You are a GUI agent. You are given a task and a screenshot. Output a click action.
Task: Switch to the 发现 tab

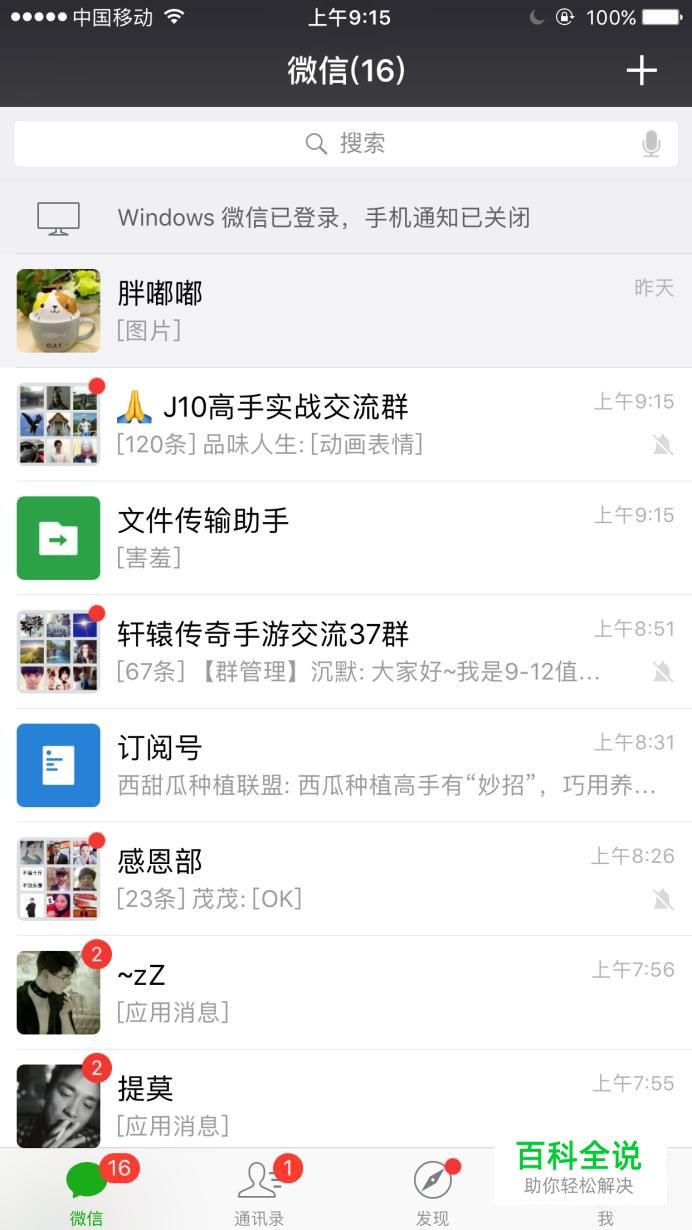[x=433, y=1190]
